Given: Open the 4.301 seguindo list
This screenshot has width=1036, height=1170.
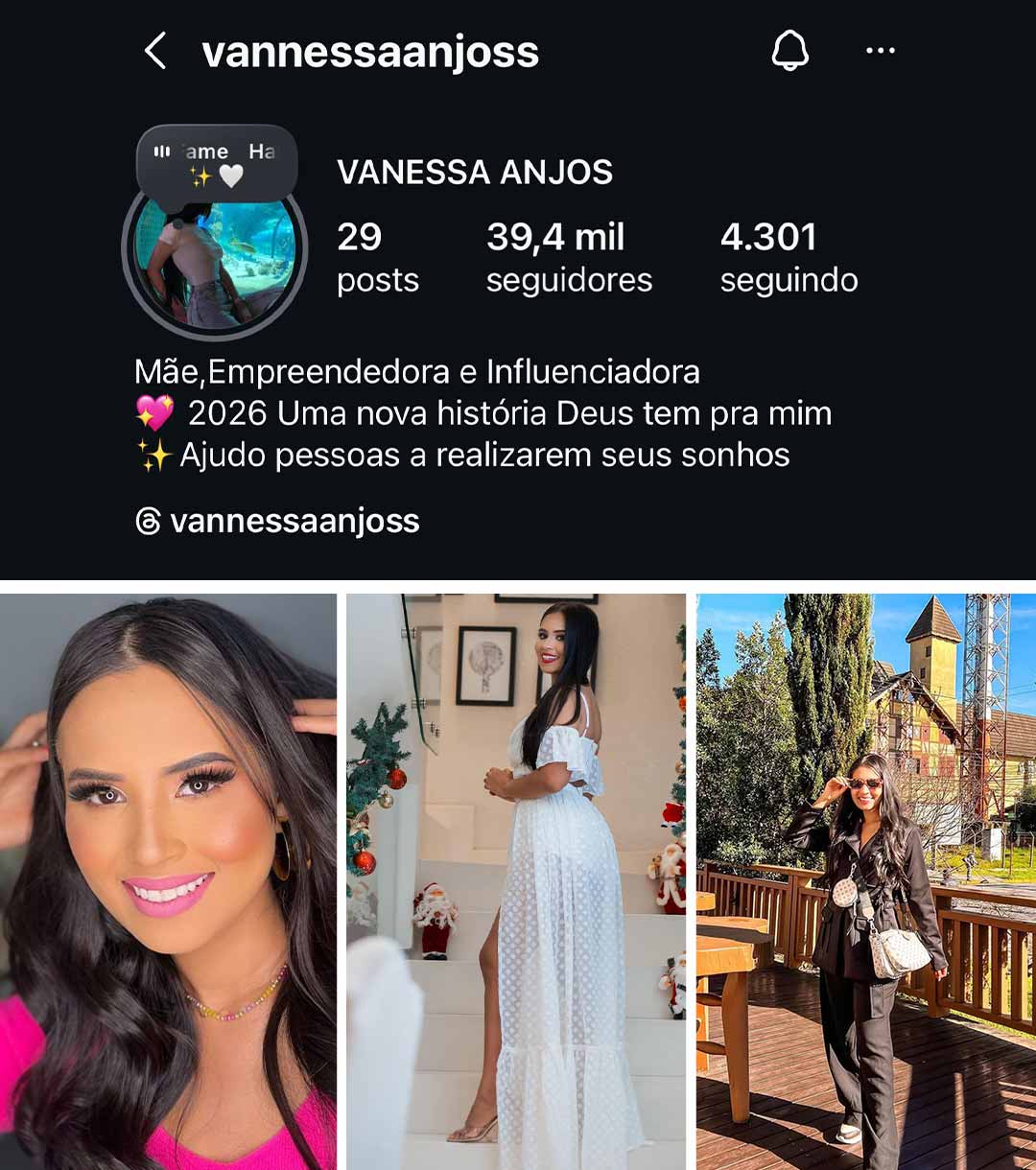Looking at the screenshot, I should pos(789,256).
